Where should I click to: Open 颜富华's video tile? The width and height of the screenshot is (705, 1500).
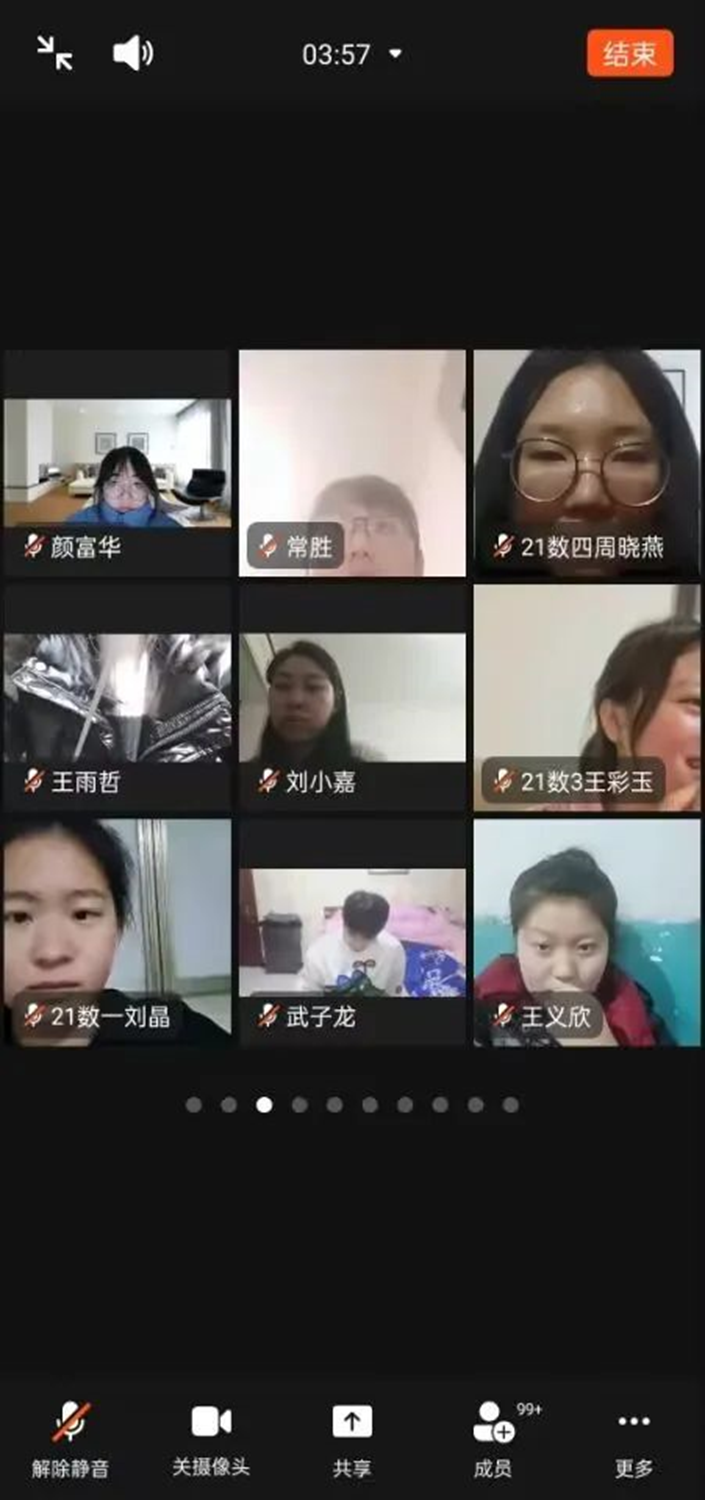point(117,463)
